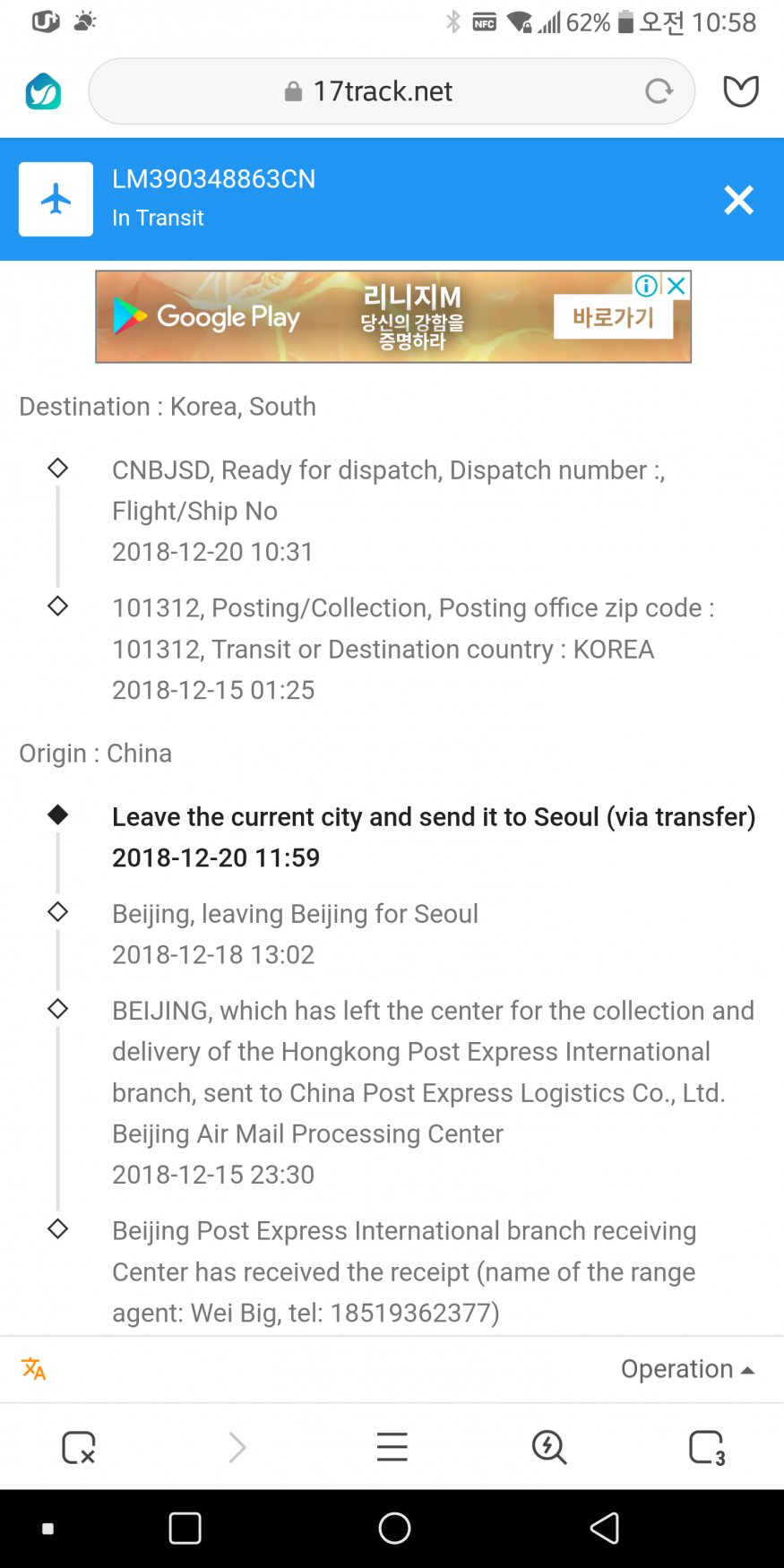Open the quick search toolbar icon

[548, 1447]
